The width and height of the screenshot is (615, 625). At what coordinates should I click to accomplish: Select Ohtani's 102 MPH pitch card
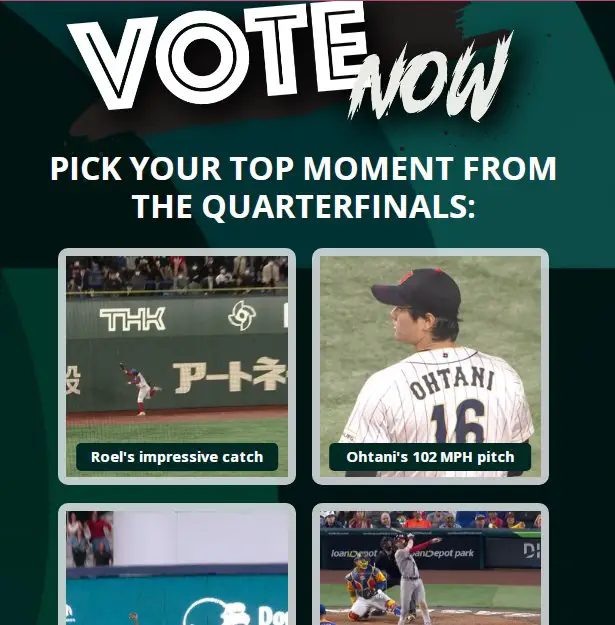(x=430, y=366)
